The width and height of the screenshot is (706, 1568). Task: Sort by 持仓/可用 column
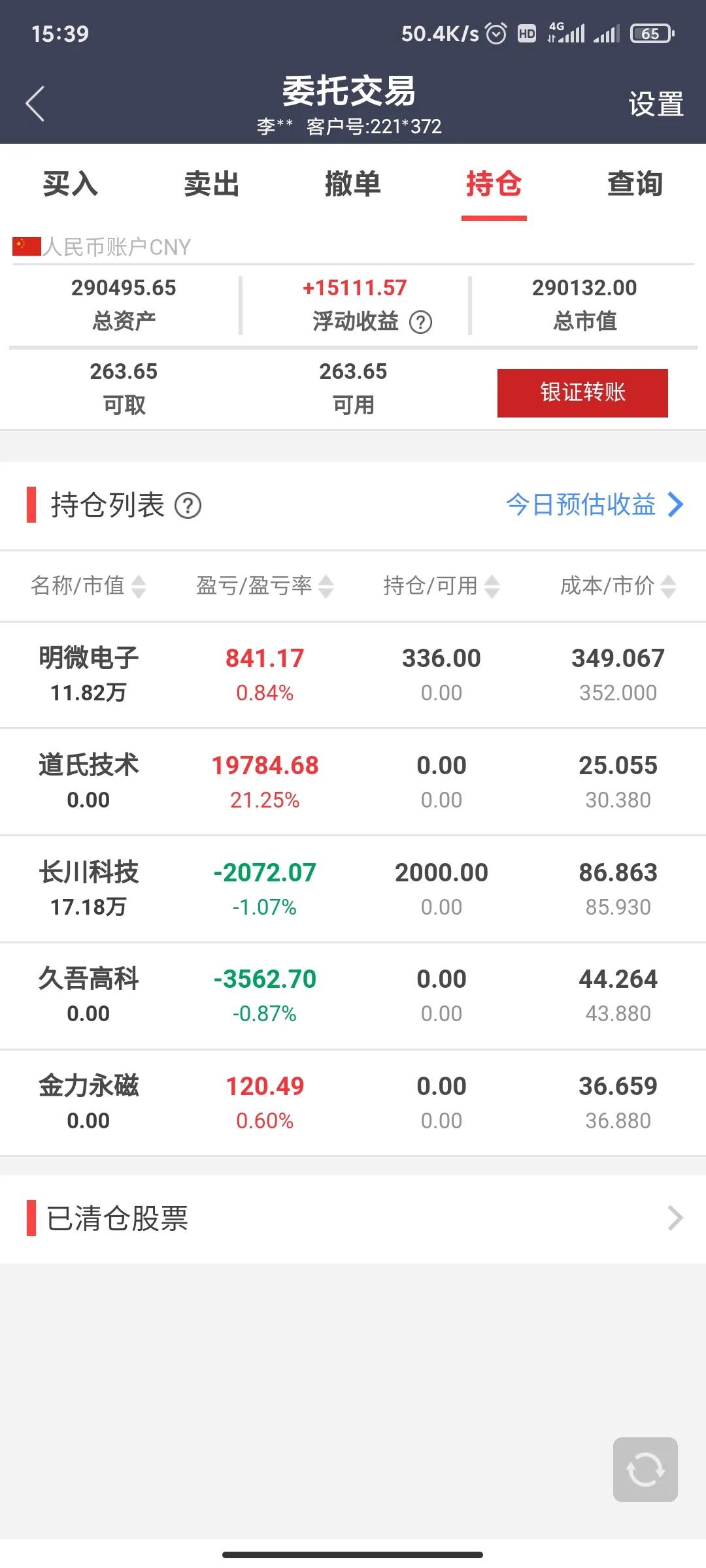coord(441,585)
